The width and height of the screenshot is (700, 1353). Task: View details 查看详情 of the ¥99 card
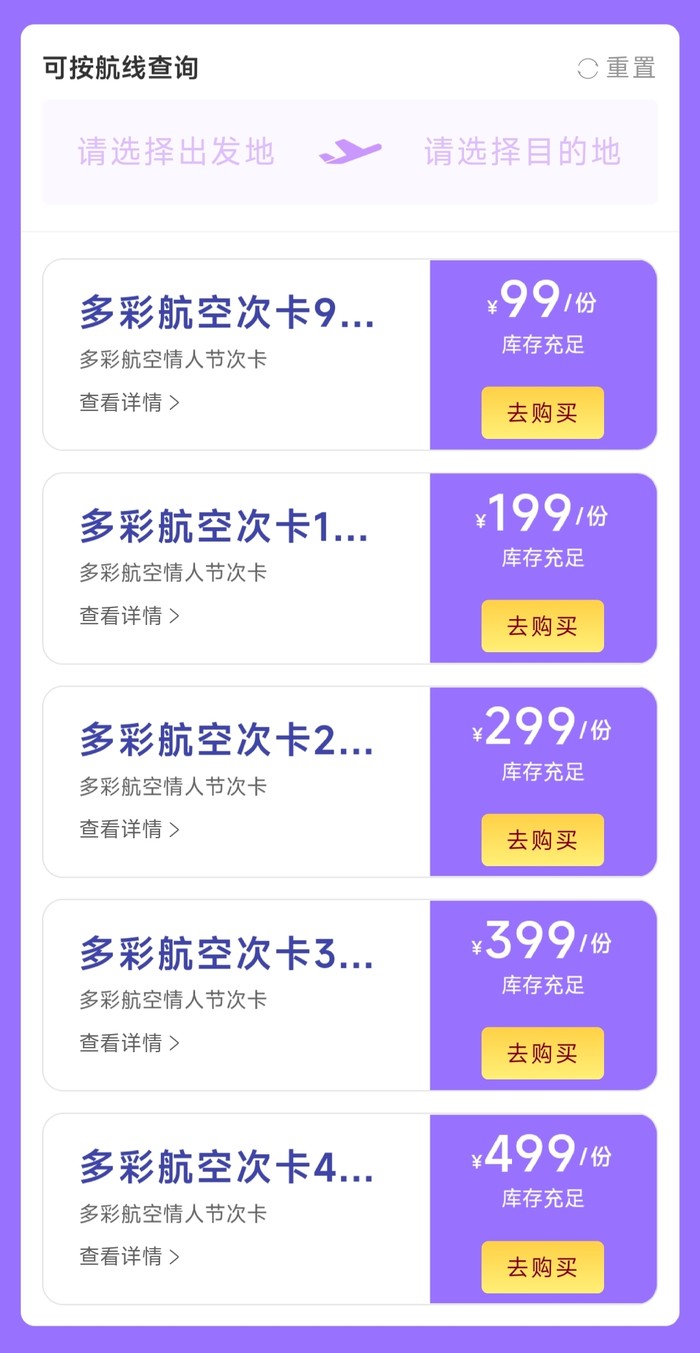click(x=129, y=403)
